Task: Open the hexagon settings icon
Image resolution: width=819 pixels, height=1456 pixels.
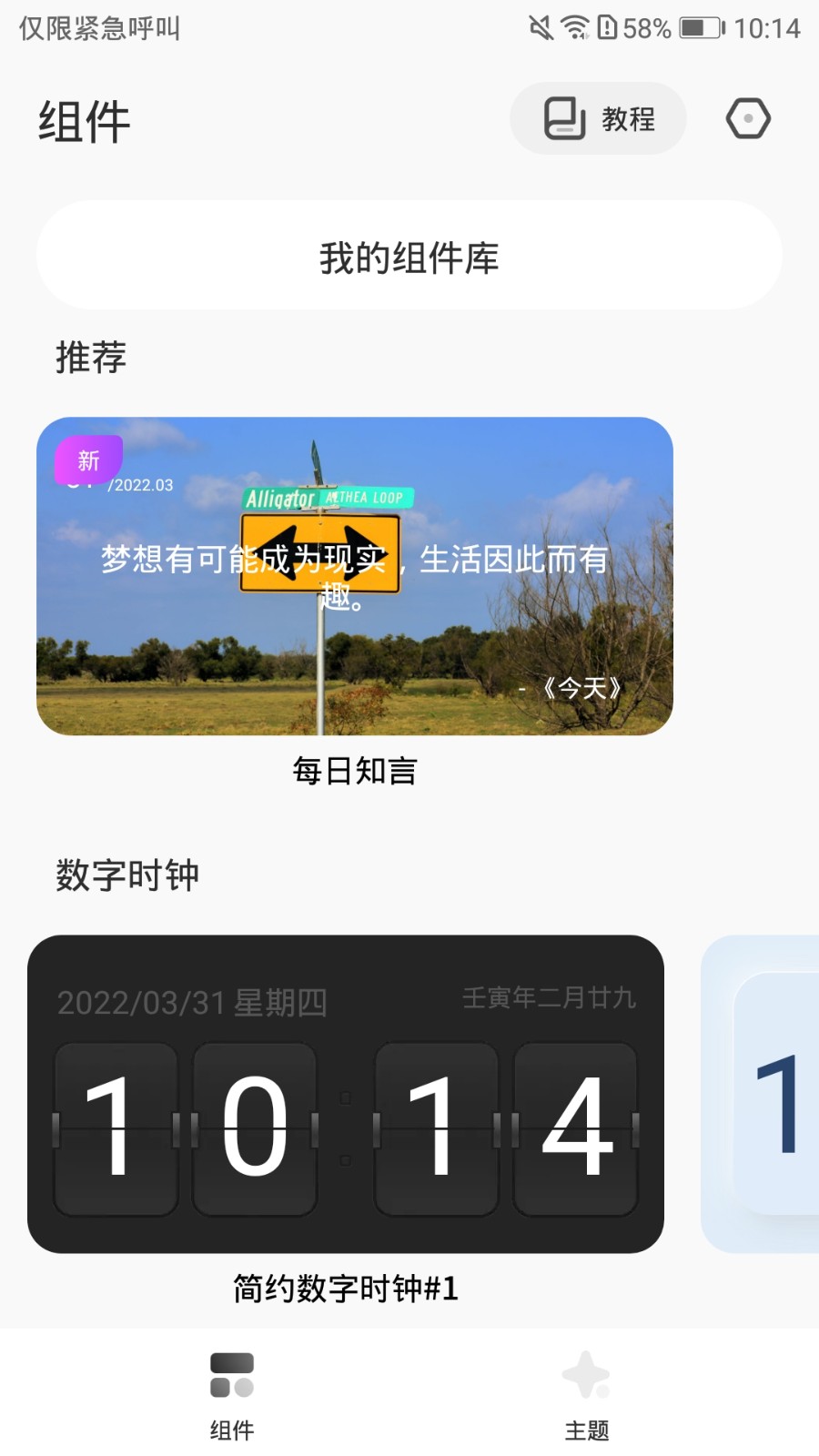Action: pos(748,118)
